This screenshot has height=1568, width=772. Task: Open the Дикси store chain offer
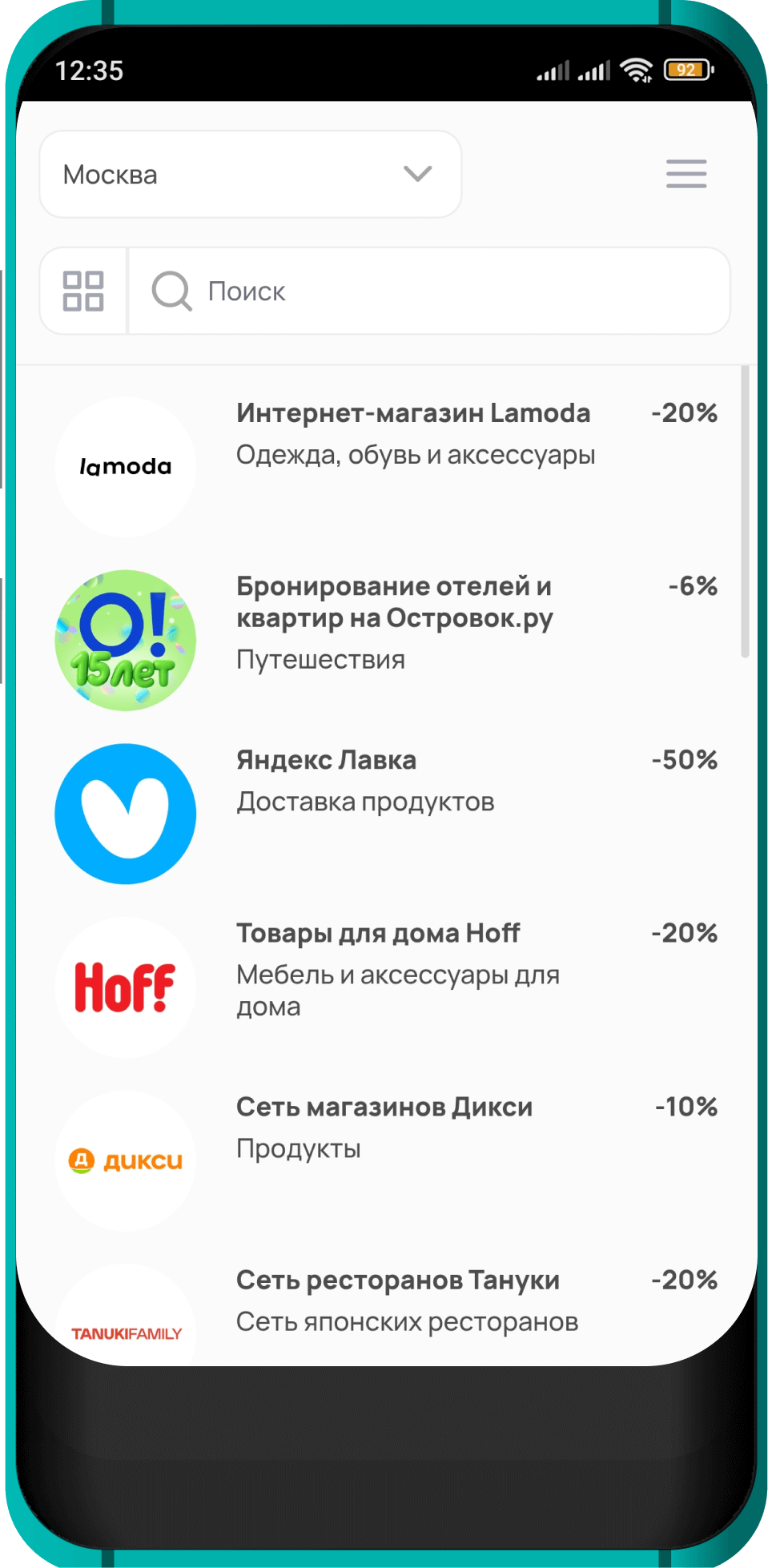click(384, 1126)
